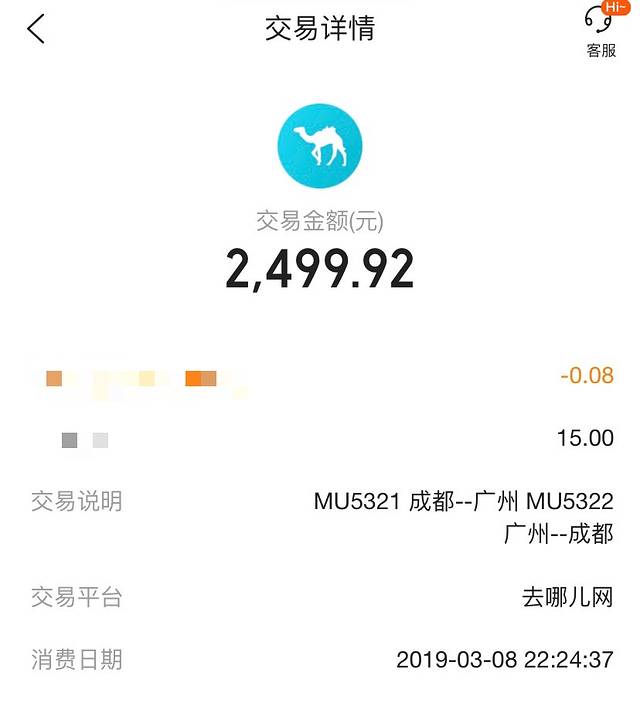The width and height of the screenshot is (640, 710).
Task: Go back from transaction details
Action: pyautogui.click(x=37, y=29)
